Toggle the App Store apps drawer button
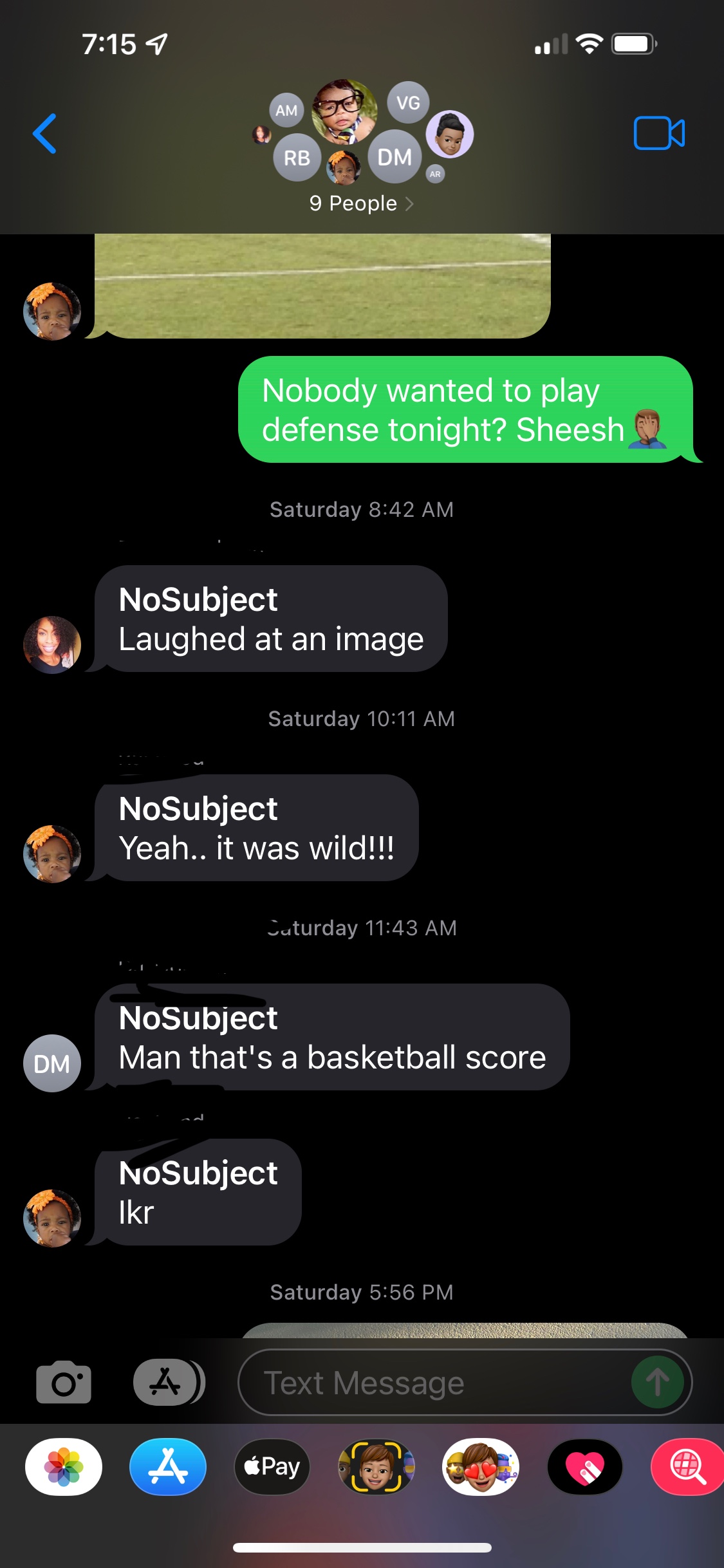 [x=169, y=1382]
